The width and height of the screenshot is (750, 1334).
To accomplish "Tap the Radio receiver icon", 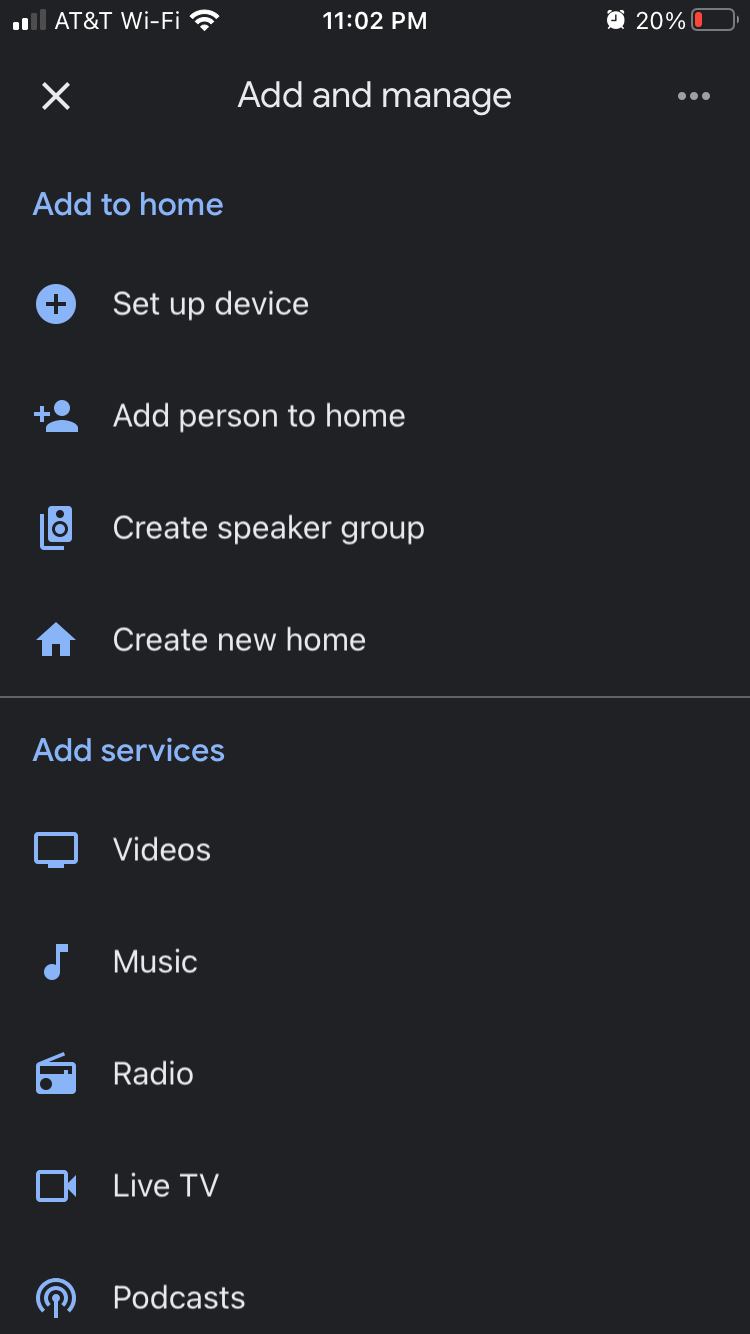I will point(55,1073).
